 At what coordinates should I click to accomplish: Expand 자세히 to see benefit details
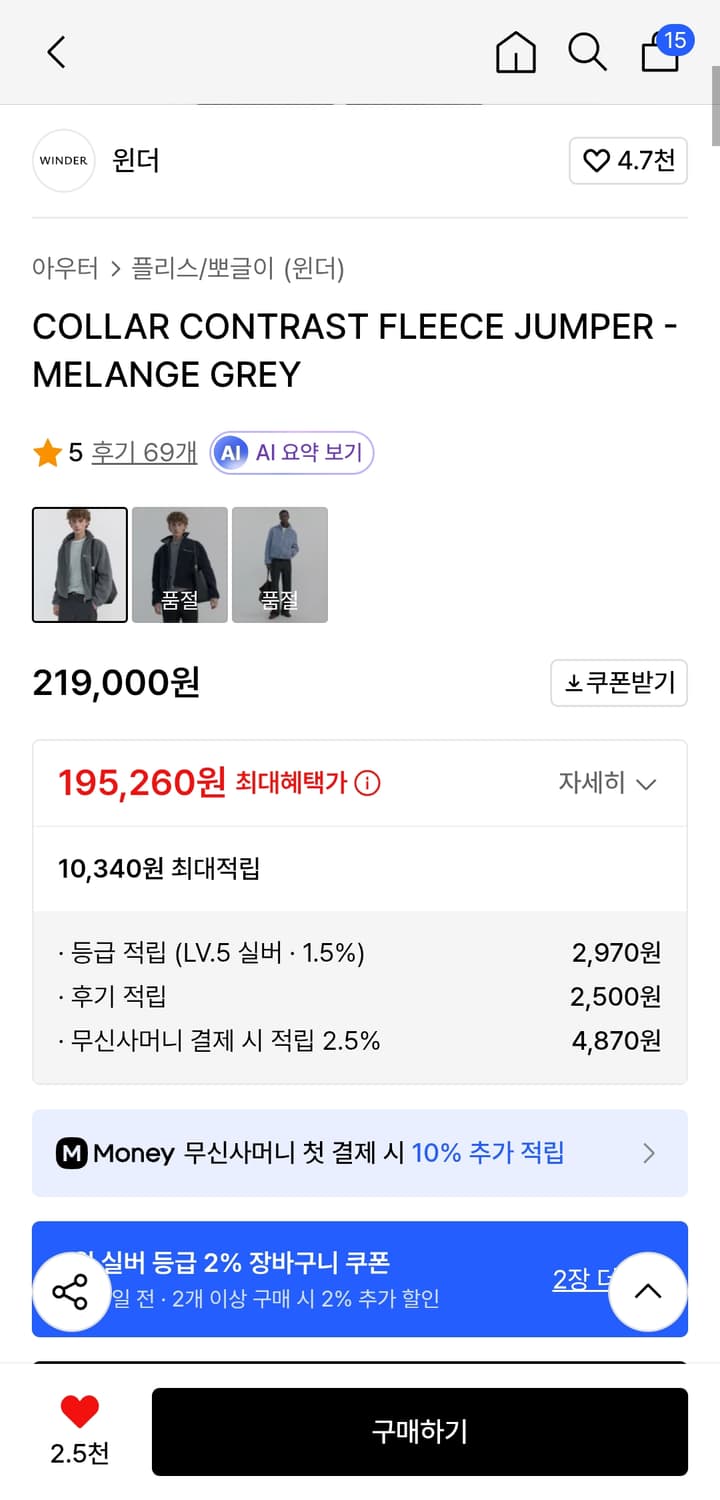pyautogui.click(x=607, y=783)
